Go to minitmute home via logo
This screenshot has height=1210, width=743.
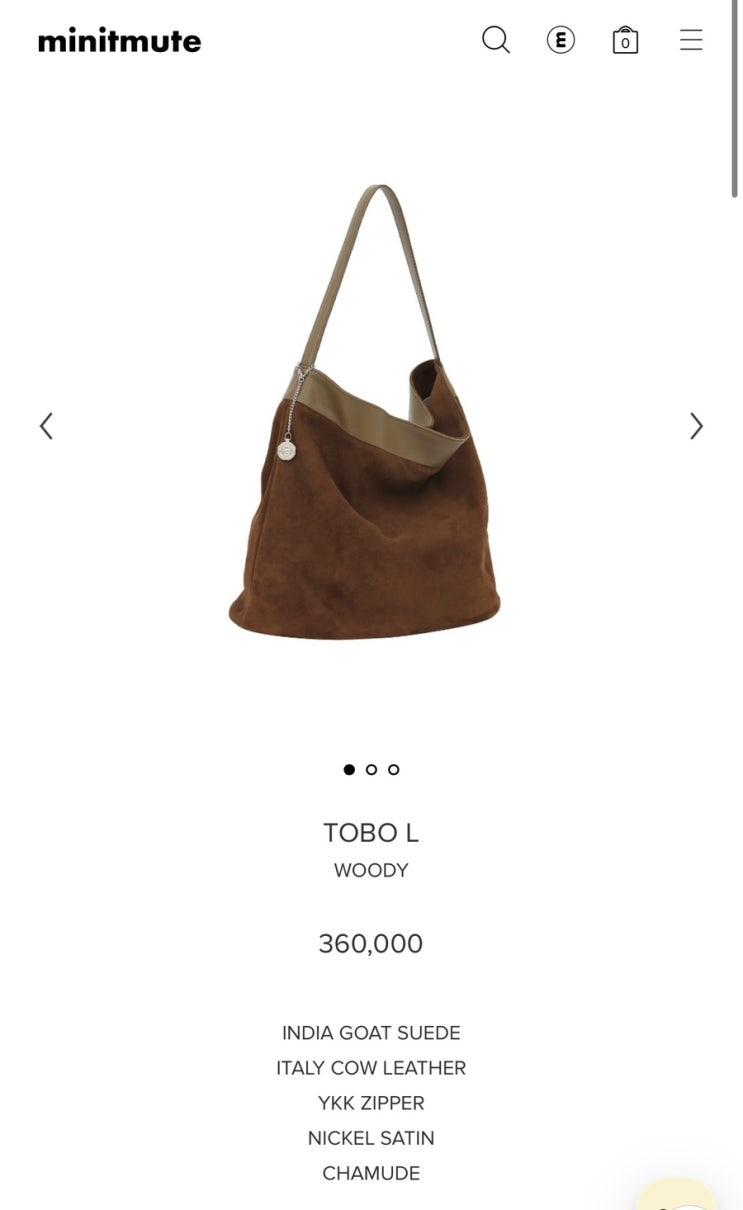pos(120,41)
